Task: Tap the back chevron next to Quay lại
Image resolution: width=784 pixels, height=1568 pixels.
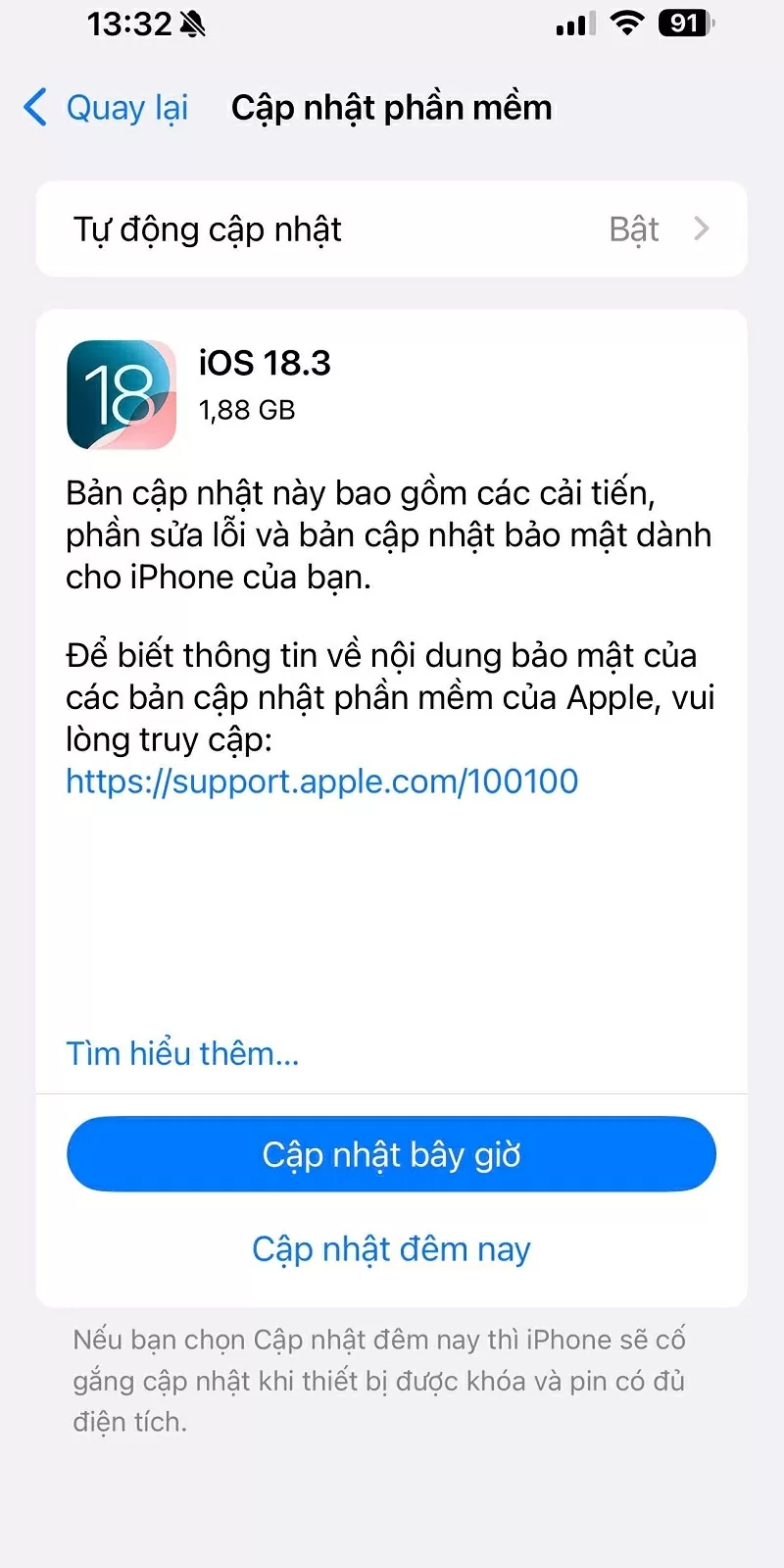Action: 34,108
